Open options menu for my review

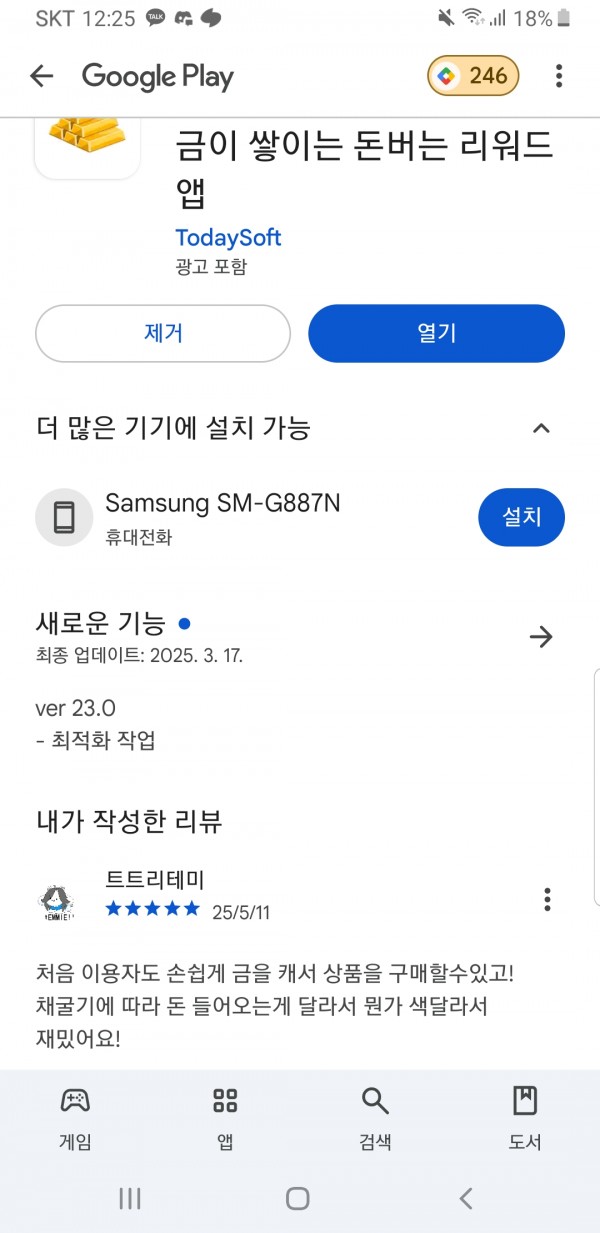tap(547, 899)
